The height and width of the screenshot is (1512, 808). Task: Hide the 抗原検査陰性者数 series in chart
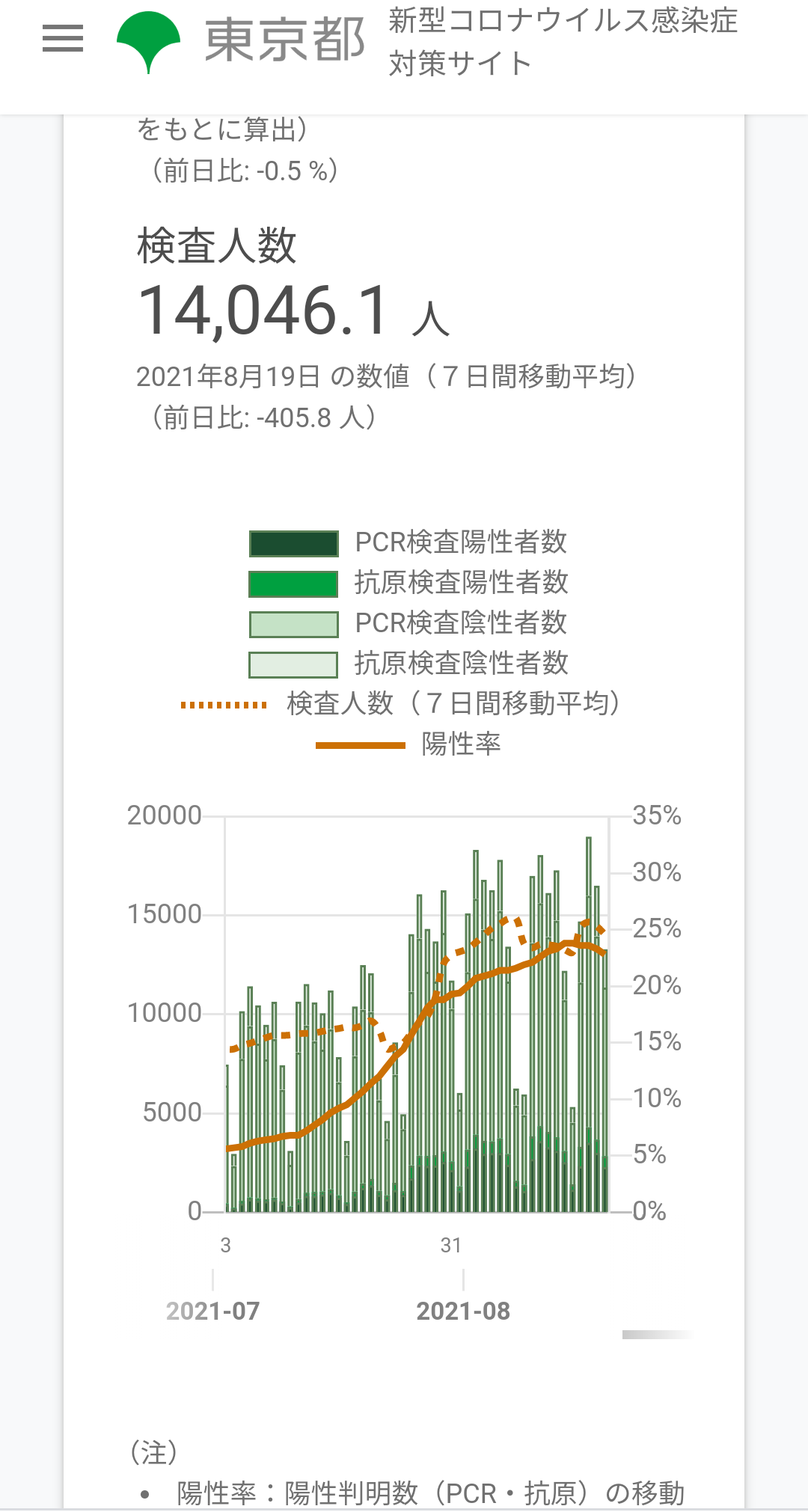coord(408,664)
